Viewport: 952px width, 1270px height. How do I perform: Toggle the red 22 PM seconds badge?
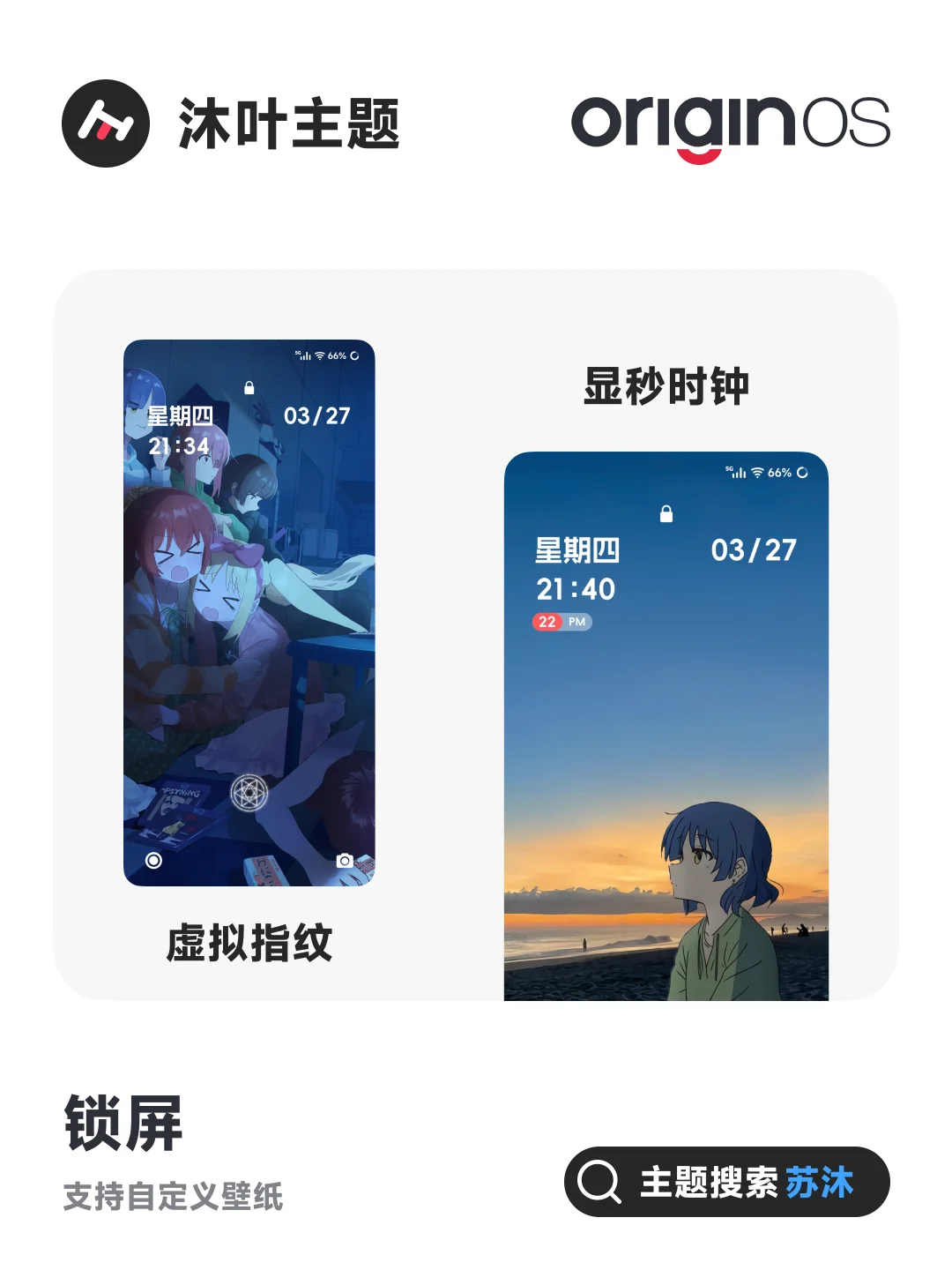coord(562,622)
